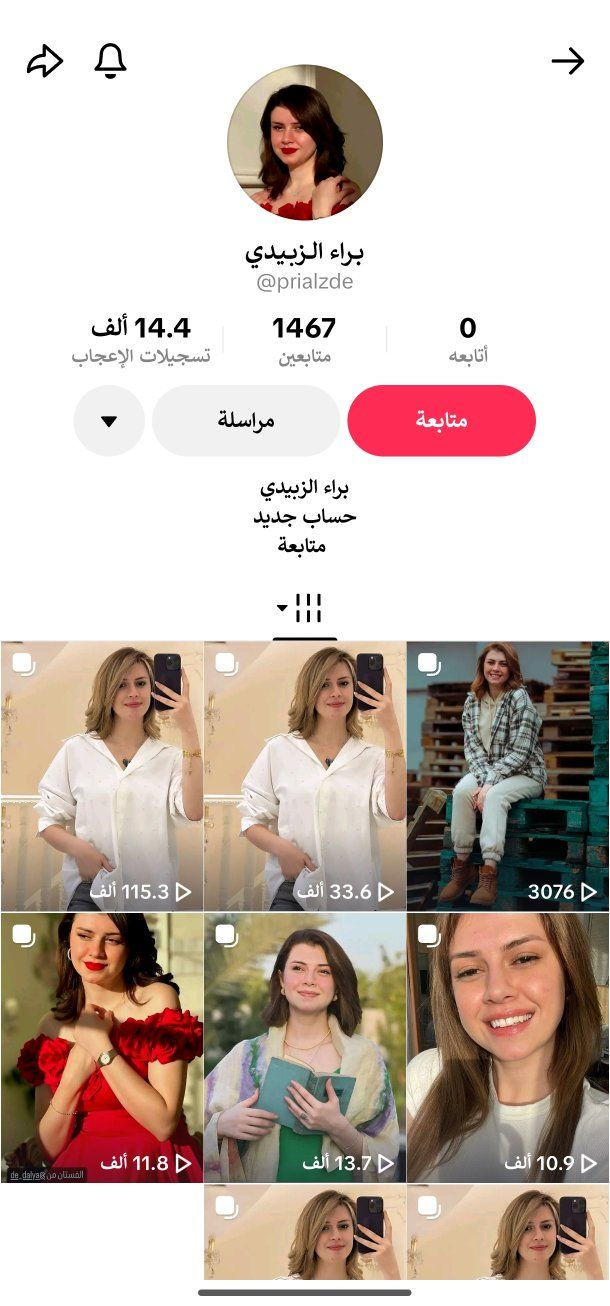Open the post with 115.3 ألف views
This screenshot has height=1306, width=610.
[102, 775]
